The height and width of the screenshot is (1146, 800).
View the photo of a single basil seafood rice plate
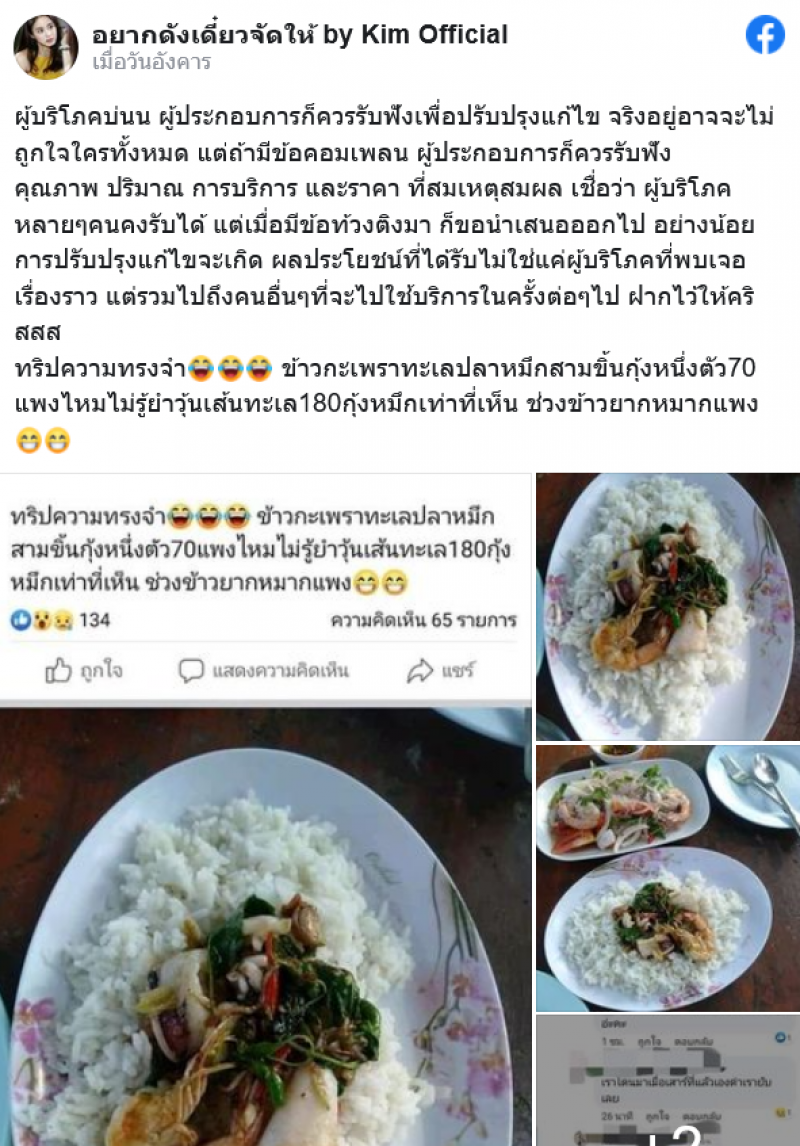point(667,606)
